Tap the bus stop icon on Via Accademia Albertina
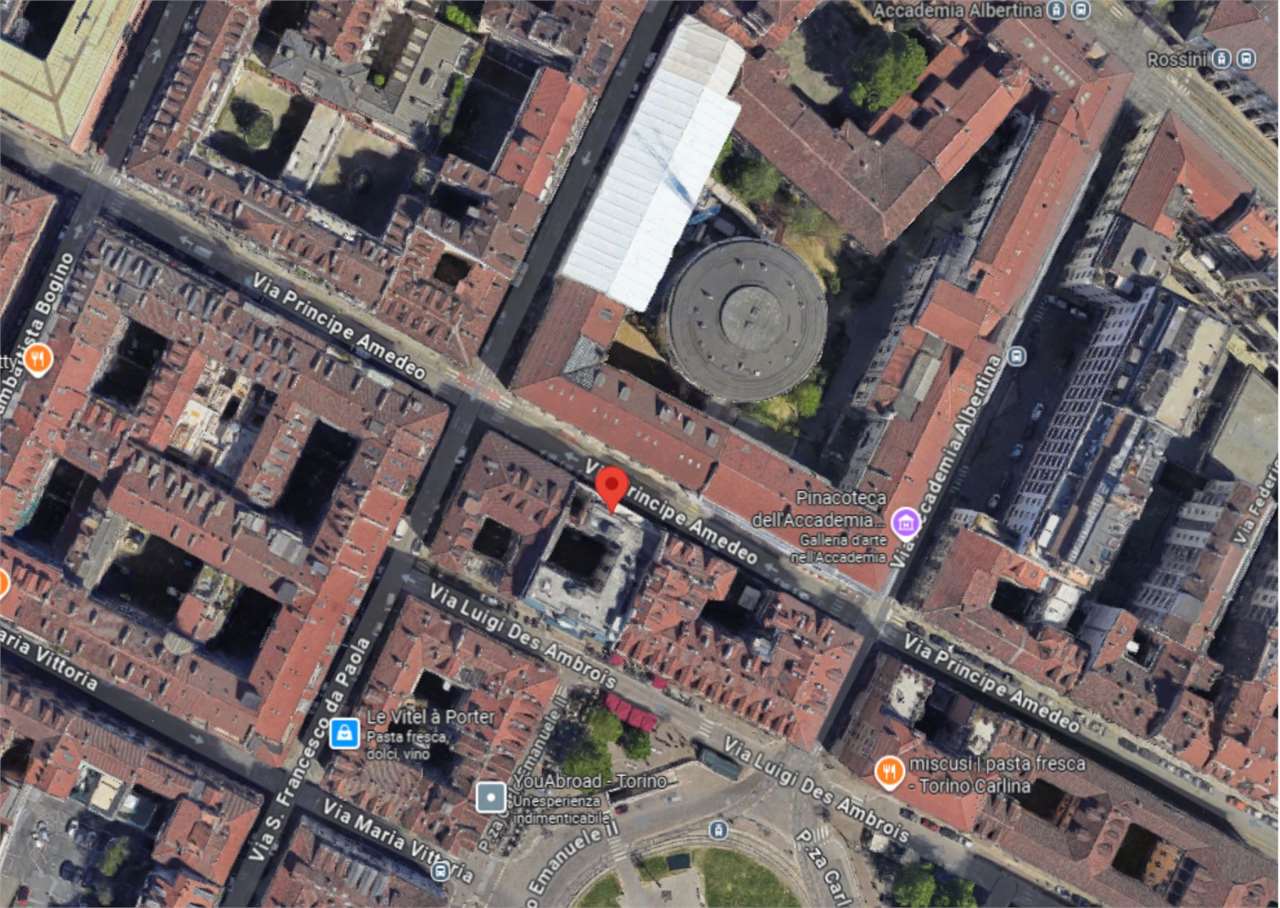Viewport: 1280px width, 908px height. [1017, 356]
